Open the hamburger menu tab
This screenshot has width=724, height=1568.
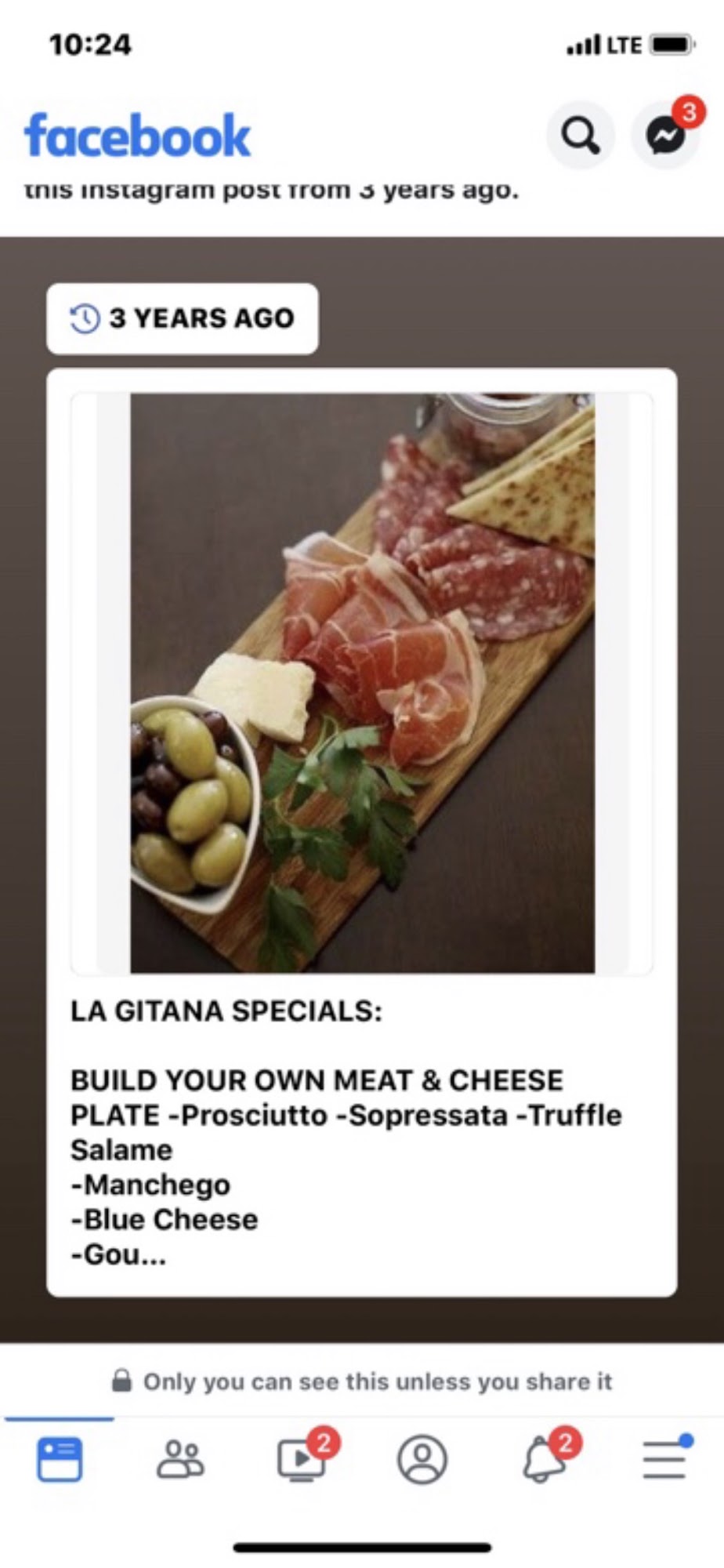(664, 1459)
